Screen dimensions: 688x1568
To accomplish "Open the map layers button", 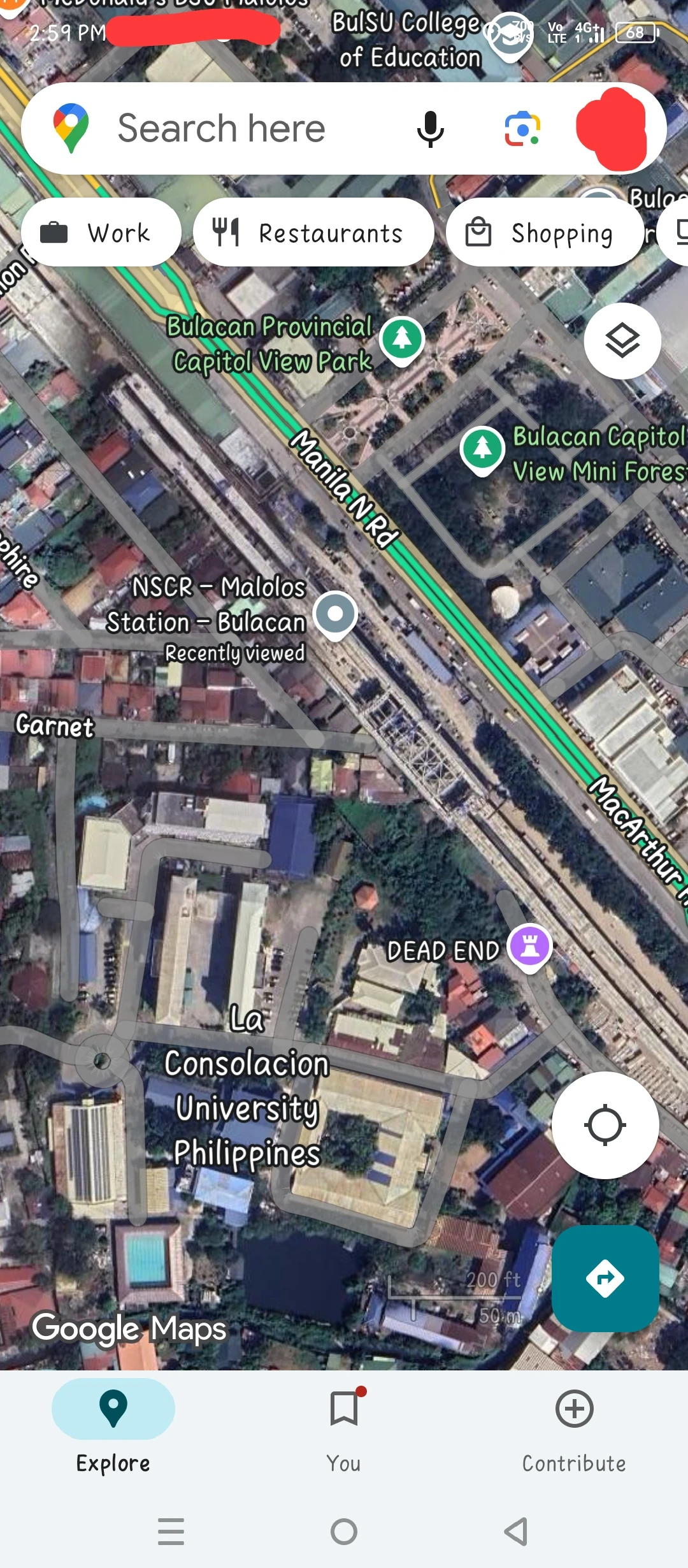I will (x=622, y=340).
